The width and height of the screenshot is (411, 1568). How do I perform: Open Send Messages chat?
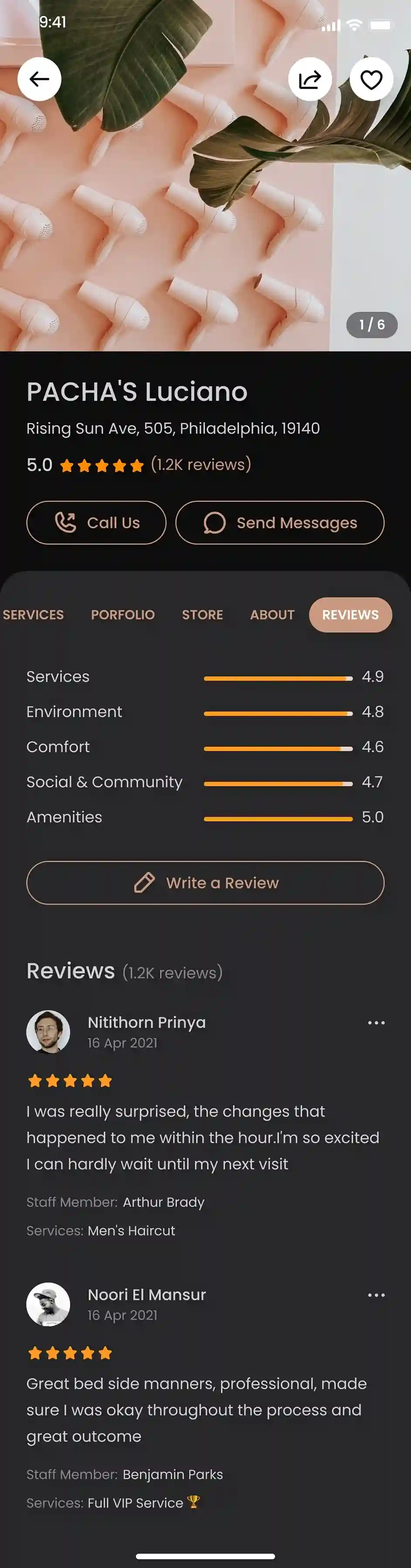[x=280, y=522]
